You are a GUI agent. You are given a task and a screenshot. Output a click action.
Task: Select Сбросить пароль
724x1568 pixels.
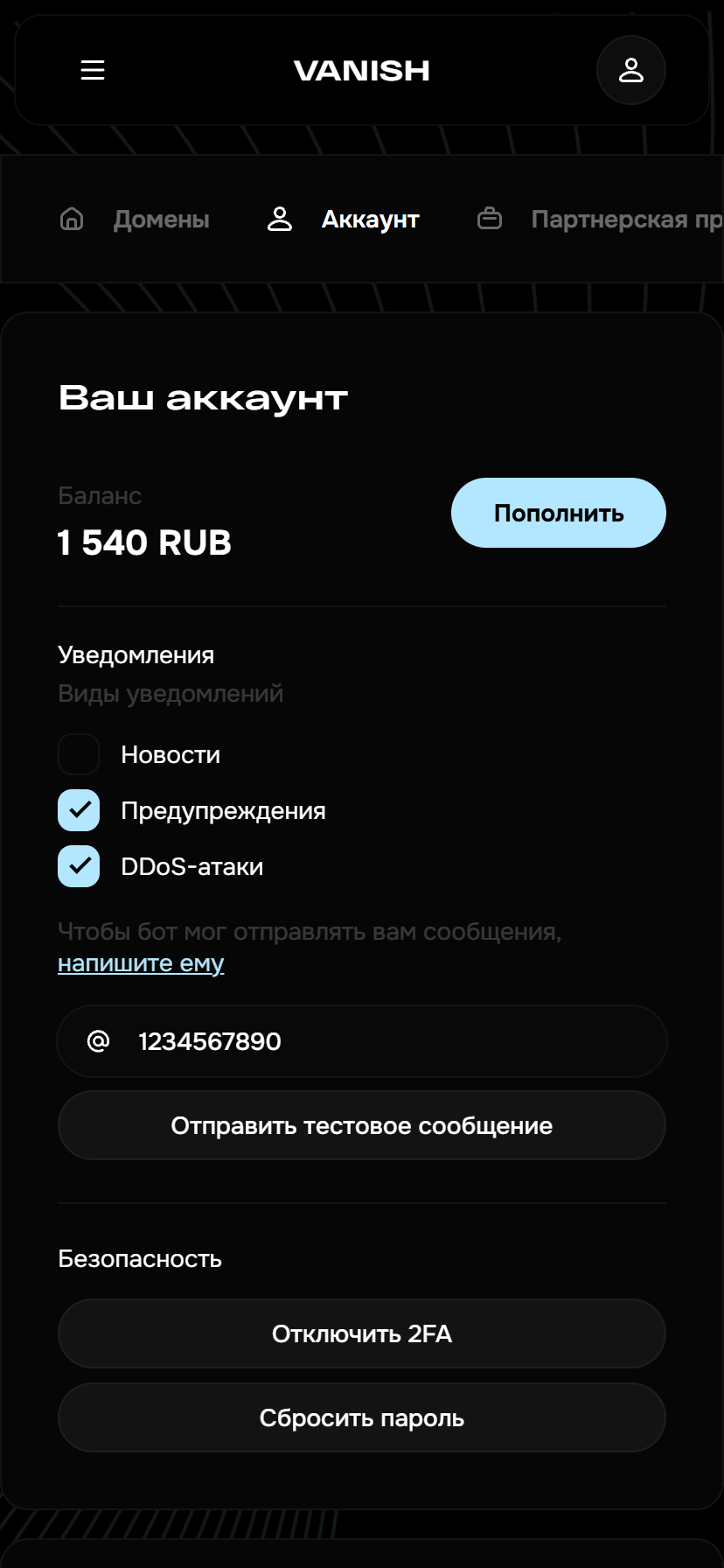[x=362, y=1417]
